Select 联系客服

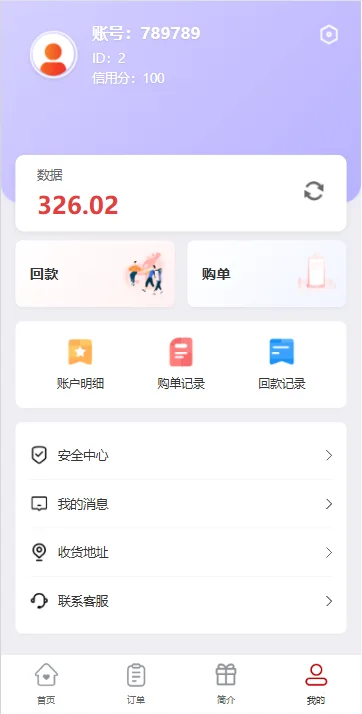pyautogui.click(x=181, y=602)
